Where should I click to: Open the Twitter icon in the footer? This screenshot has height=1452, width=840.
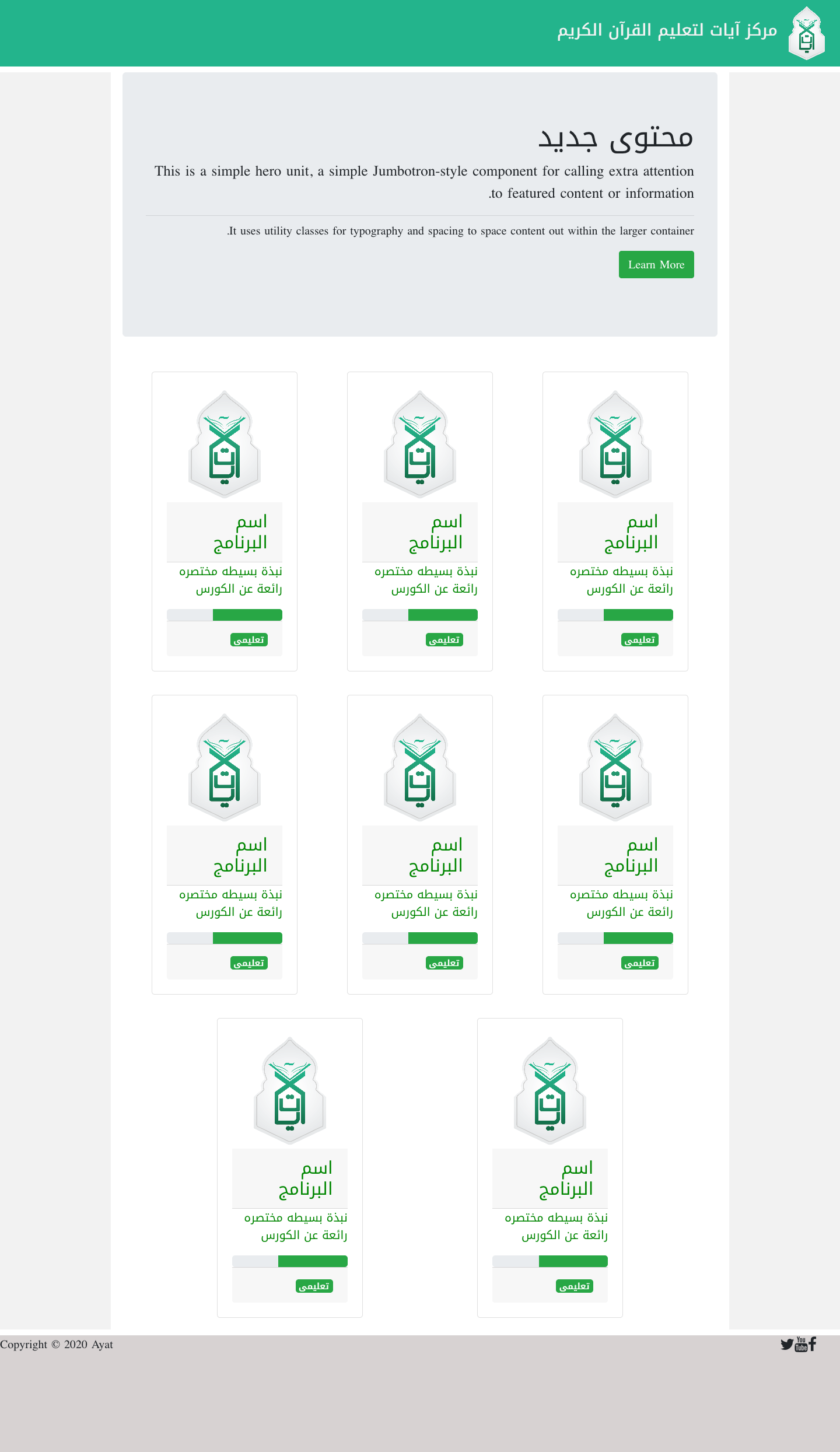pos(787,1344)
